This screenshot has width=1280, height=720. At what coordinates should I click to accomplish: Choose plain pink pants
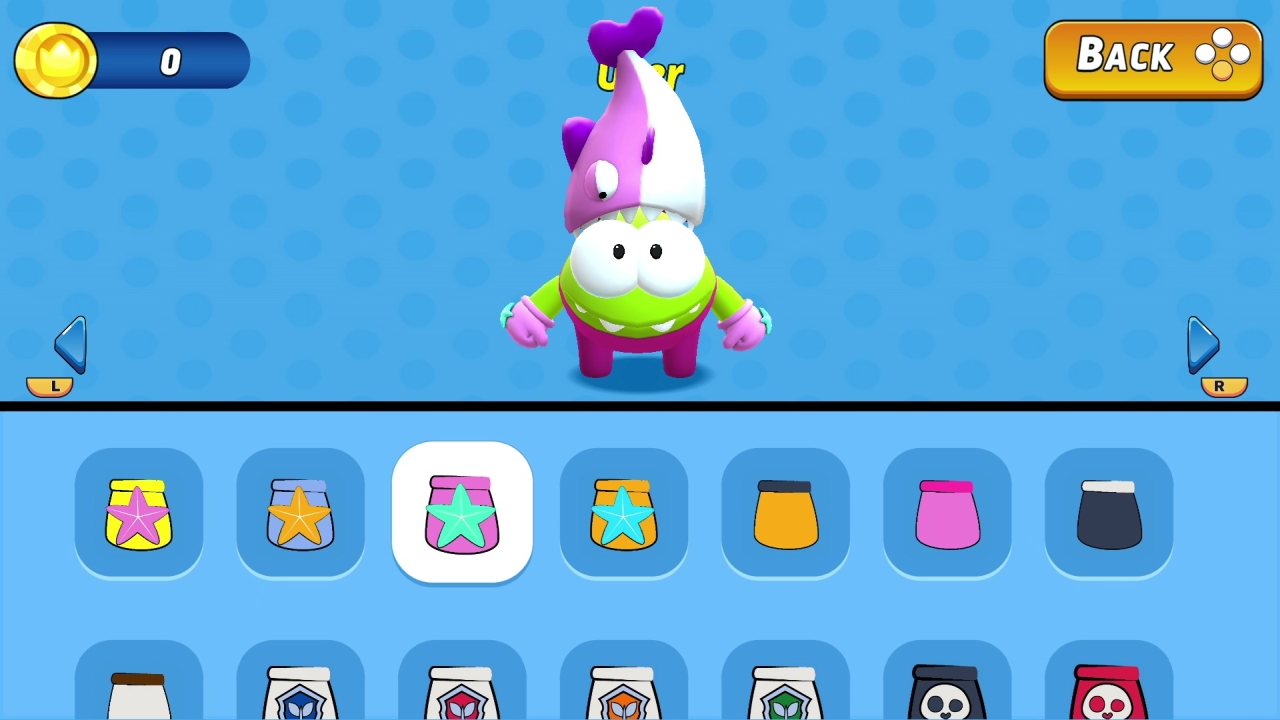[x=947, y=513]
